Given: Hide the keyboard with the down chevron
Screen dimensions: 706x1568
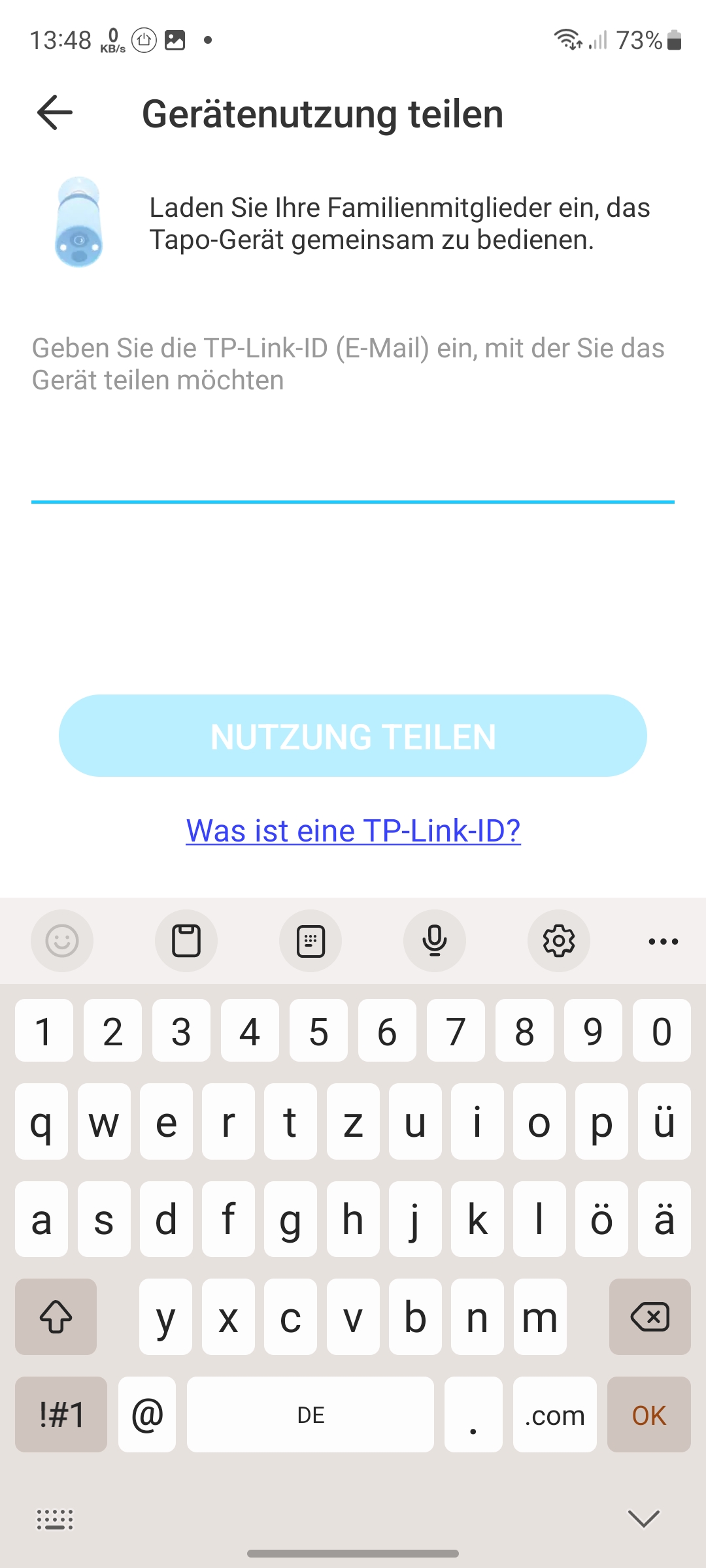Looking at the screenshot, I should pyautogui.click(x=644, y=1518).
